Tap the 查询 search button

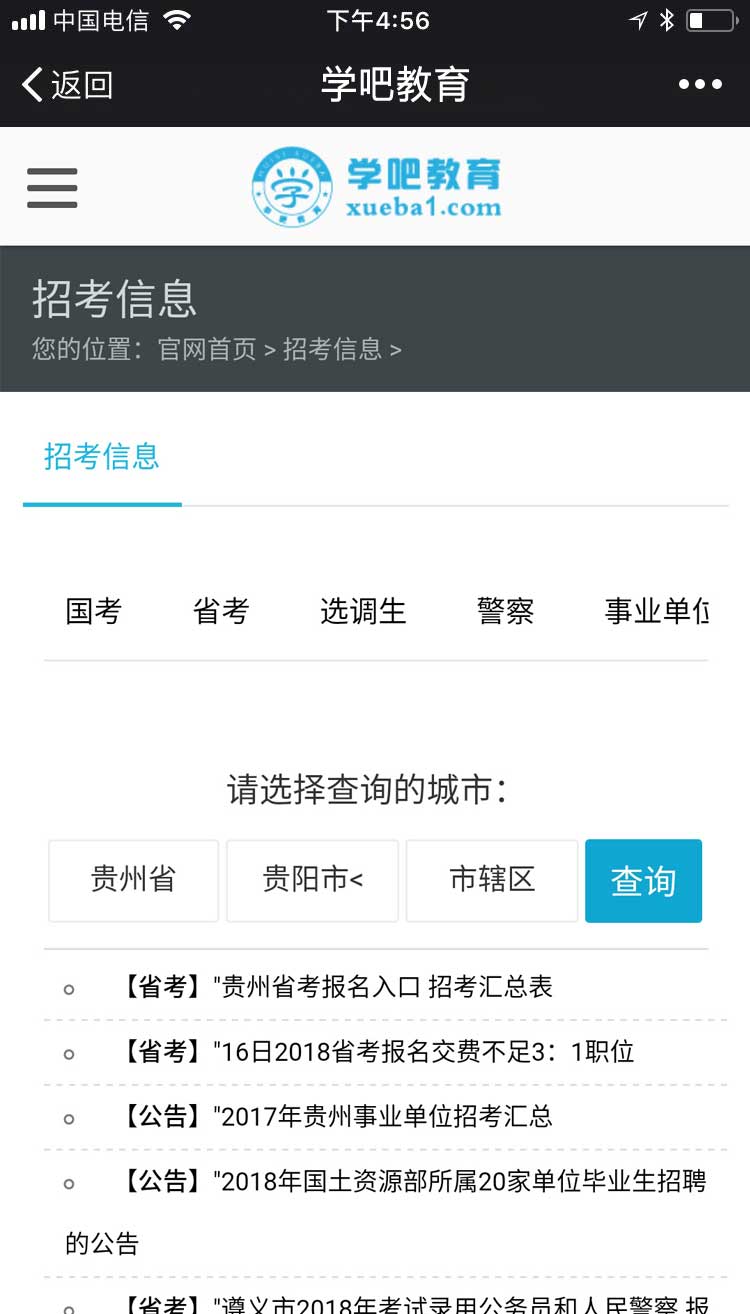643,881
